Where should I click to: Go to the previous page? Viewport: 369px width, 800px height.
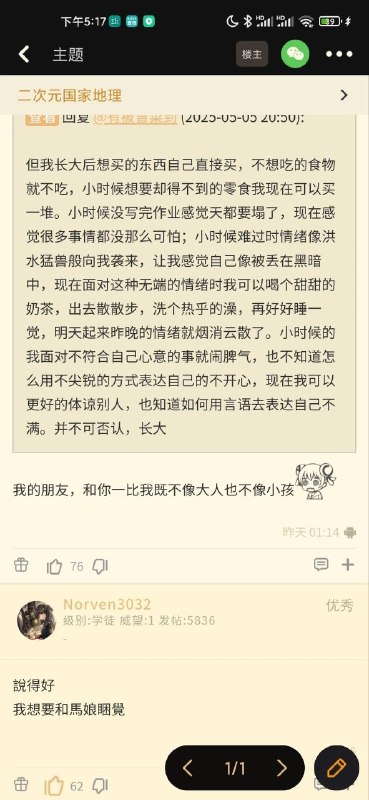pos(188,768)
